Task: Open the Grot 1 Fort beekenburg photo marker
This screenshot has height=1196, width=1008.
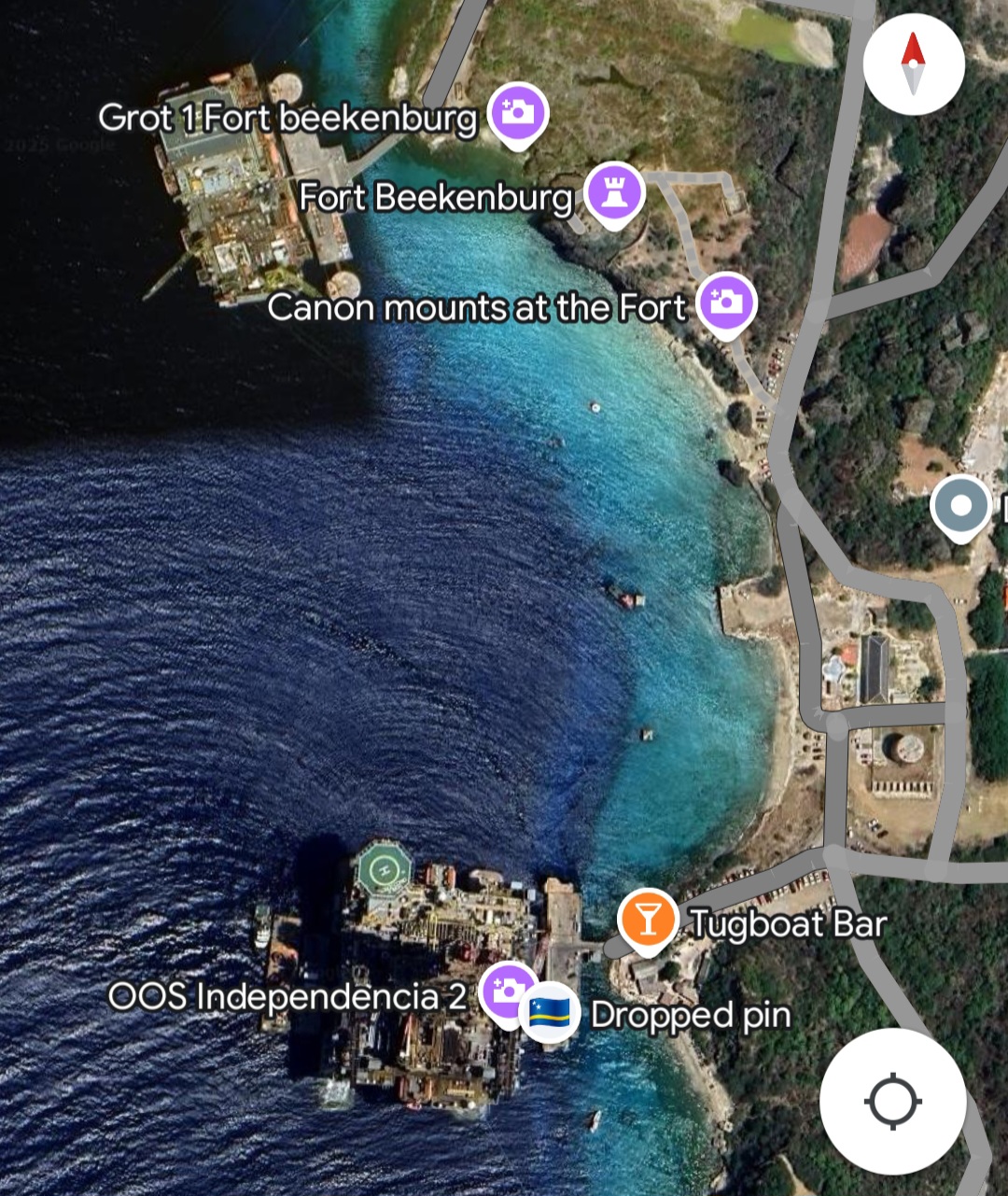Action: pos(517,114)
